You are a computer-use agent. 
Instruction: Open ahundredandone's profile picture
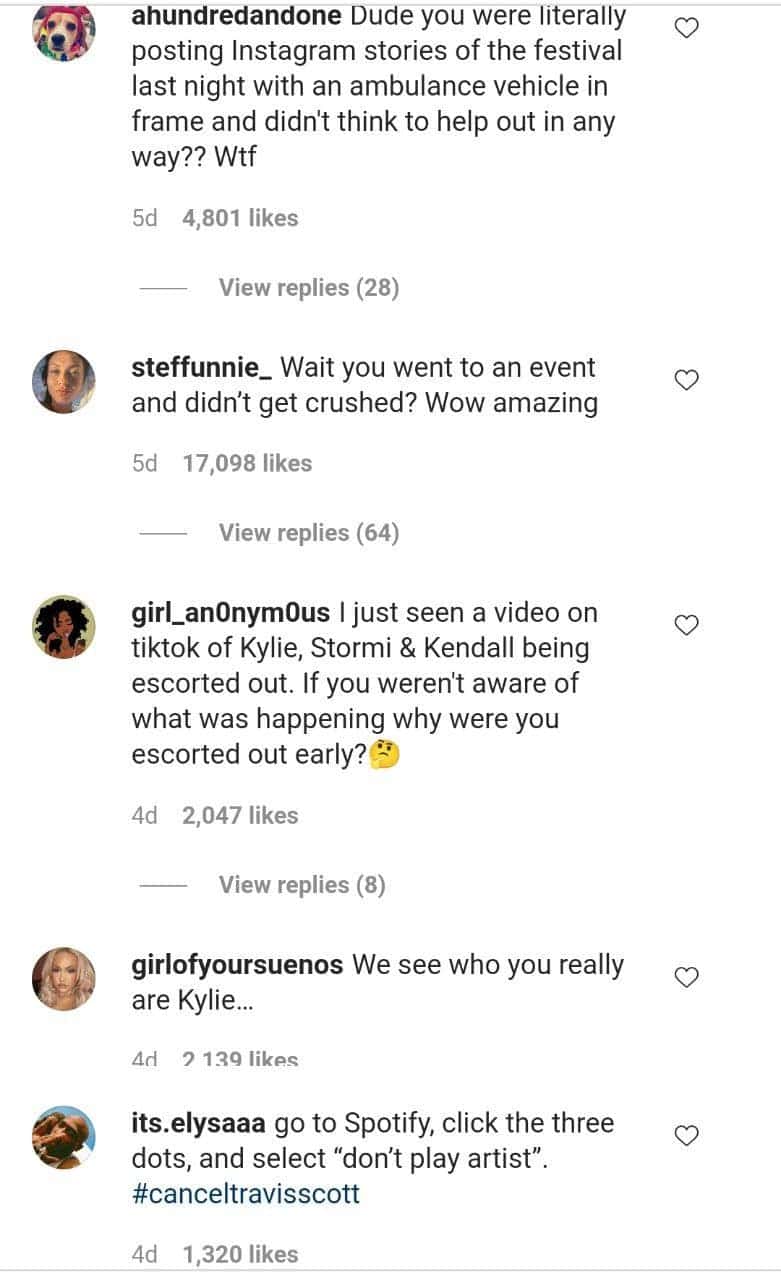[x=64, y=32]
